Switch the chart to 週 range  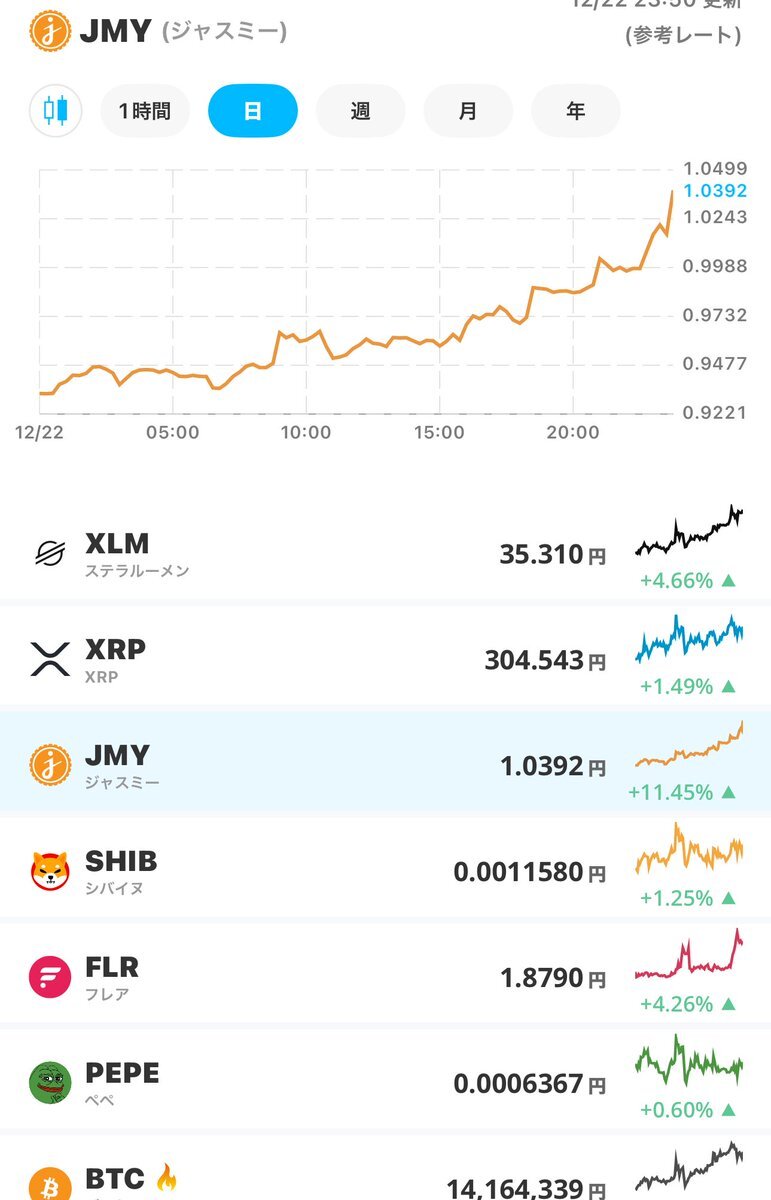pos(360,110)
